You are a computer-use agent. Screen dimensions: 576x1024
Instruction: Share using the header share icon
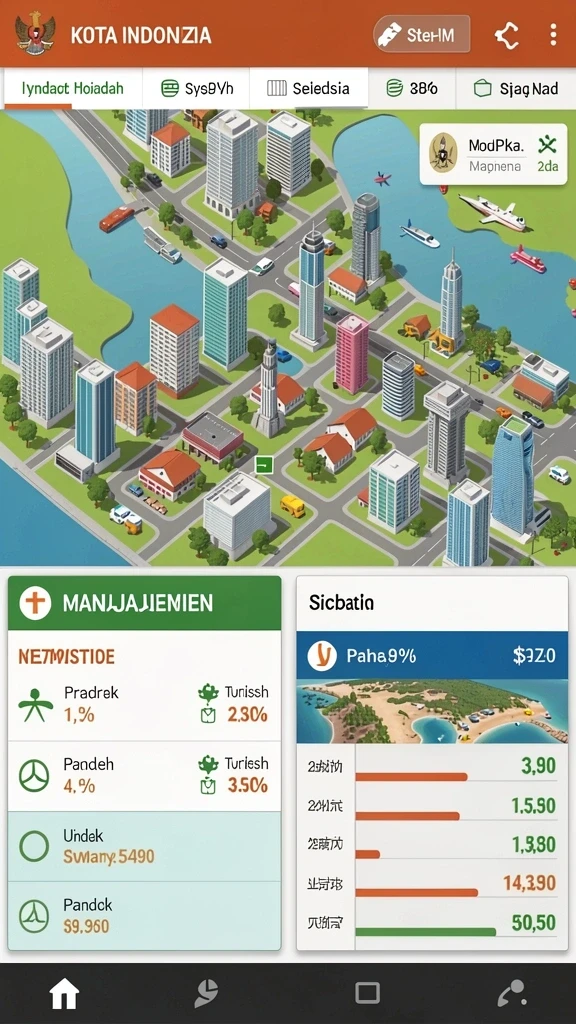(x=507, y=35)
